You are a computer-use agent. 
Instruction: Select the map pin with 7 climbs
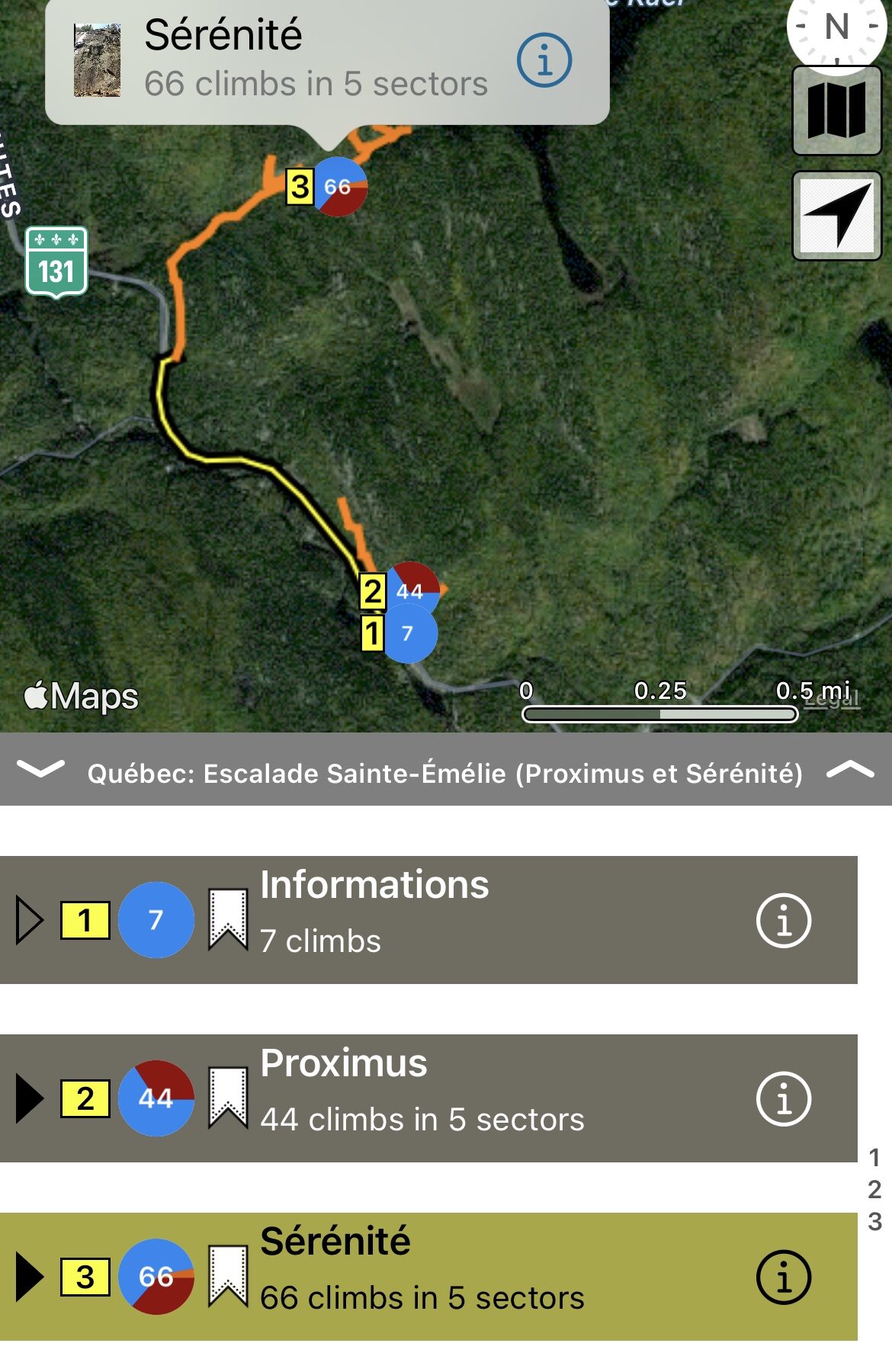pos(409,634)
